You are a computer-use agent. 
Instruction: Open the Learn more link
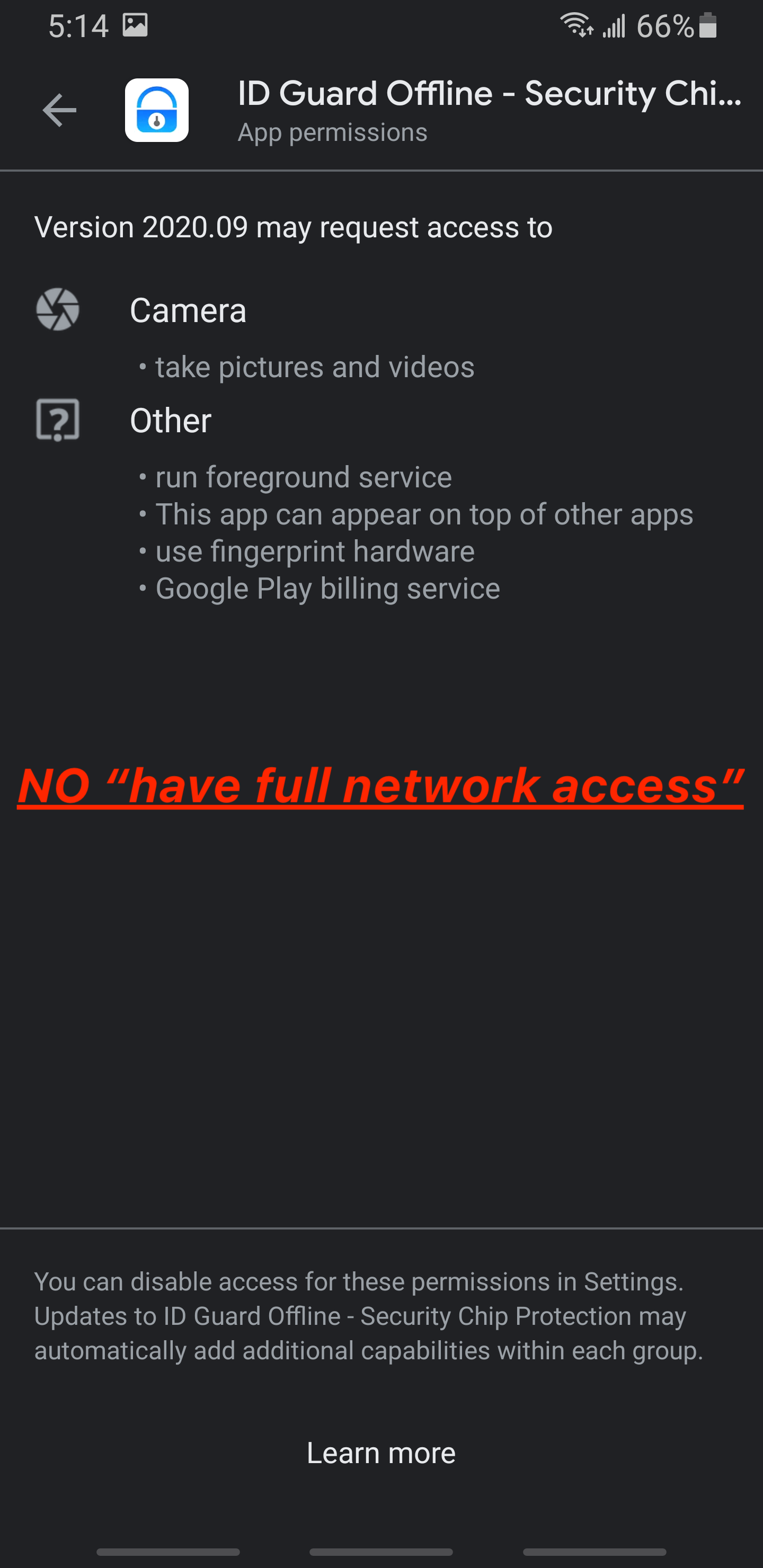point(381,1453)
